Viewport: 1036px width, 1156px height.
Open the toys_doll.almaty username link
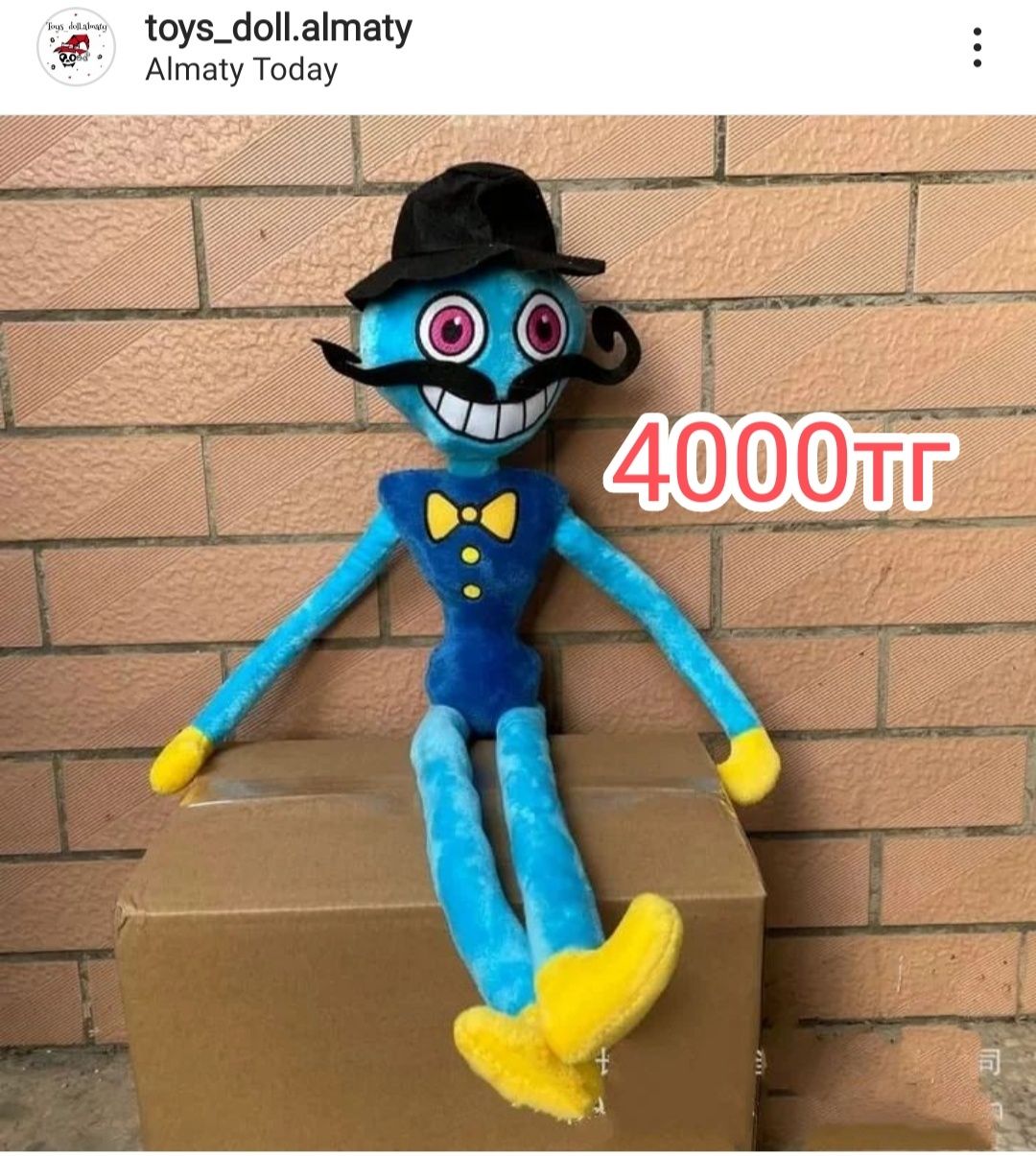click(278, 28)
